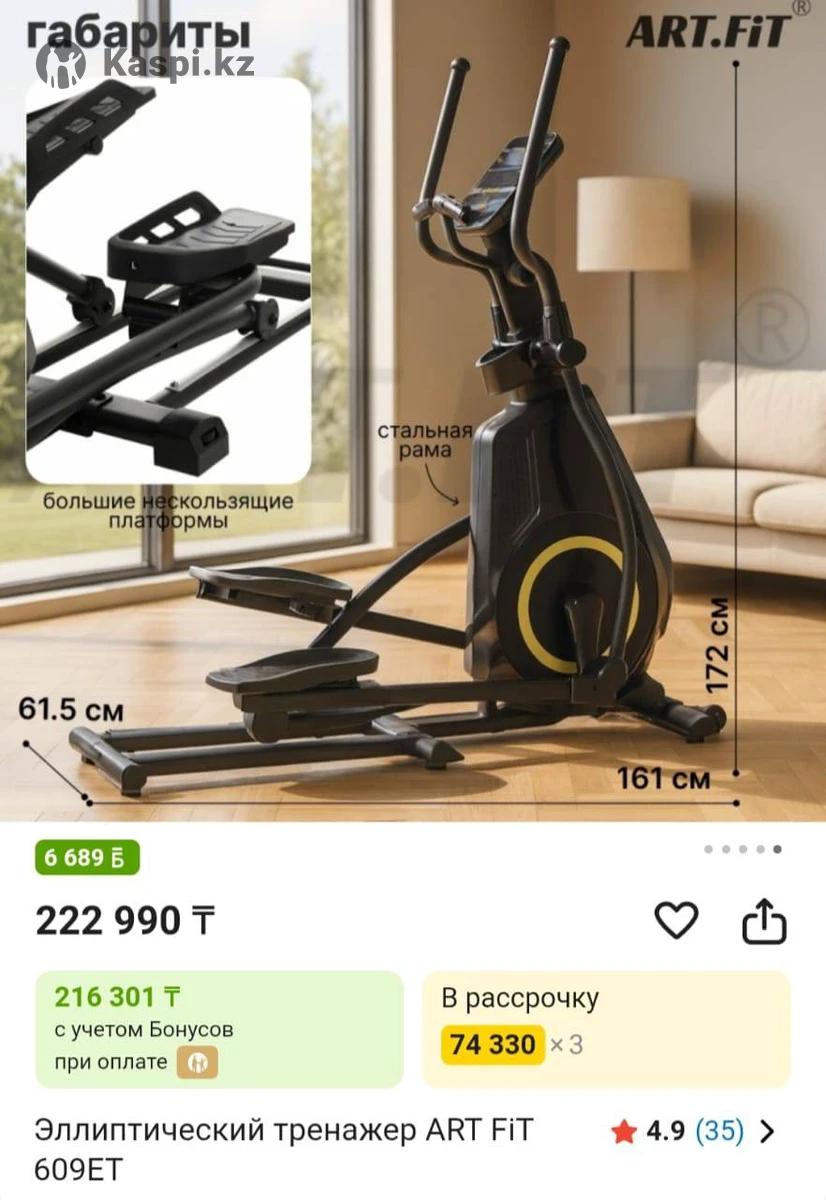Share this ART FiT product

coord(764,921)
